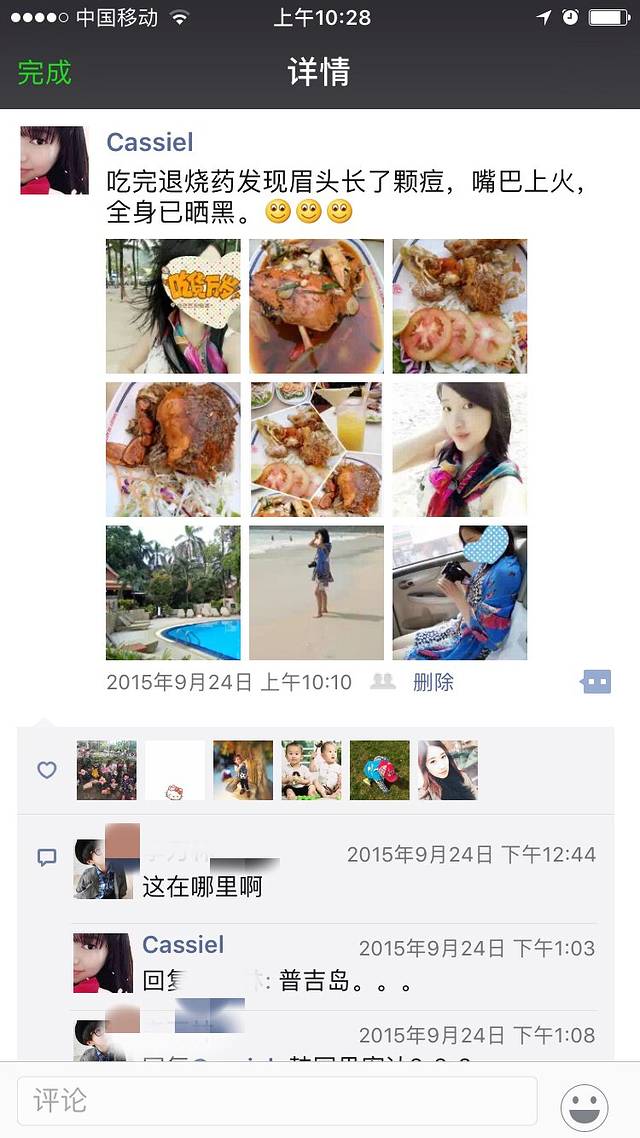
Task: Open Cassiel's profile from the post name
Action: (x=150, y=142)
